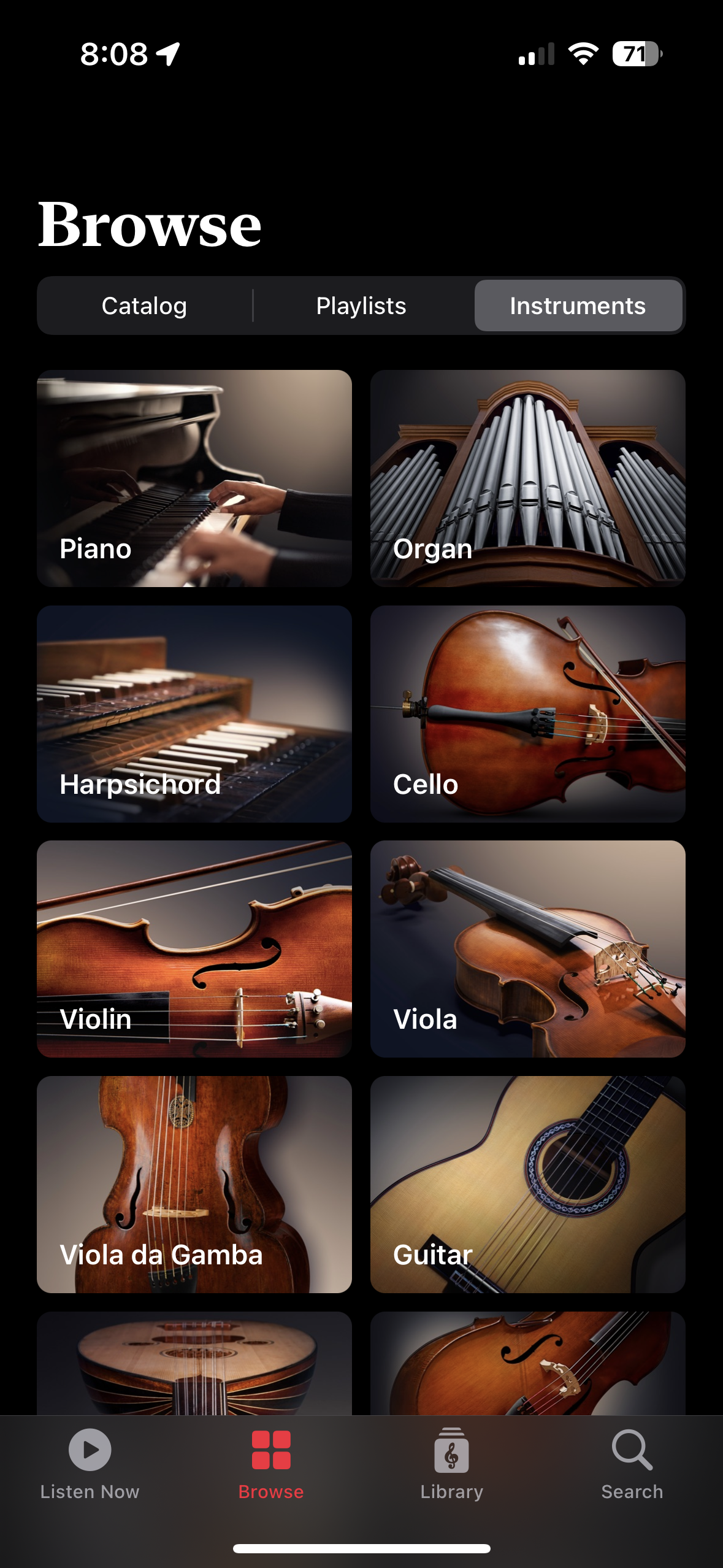
Task: Switch to the Library tab
Action: click(x=452, y=1462)
